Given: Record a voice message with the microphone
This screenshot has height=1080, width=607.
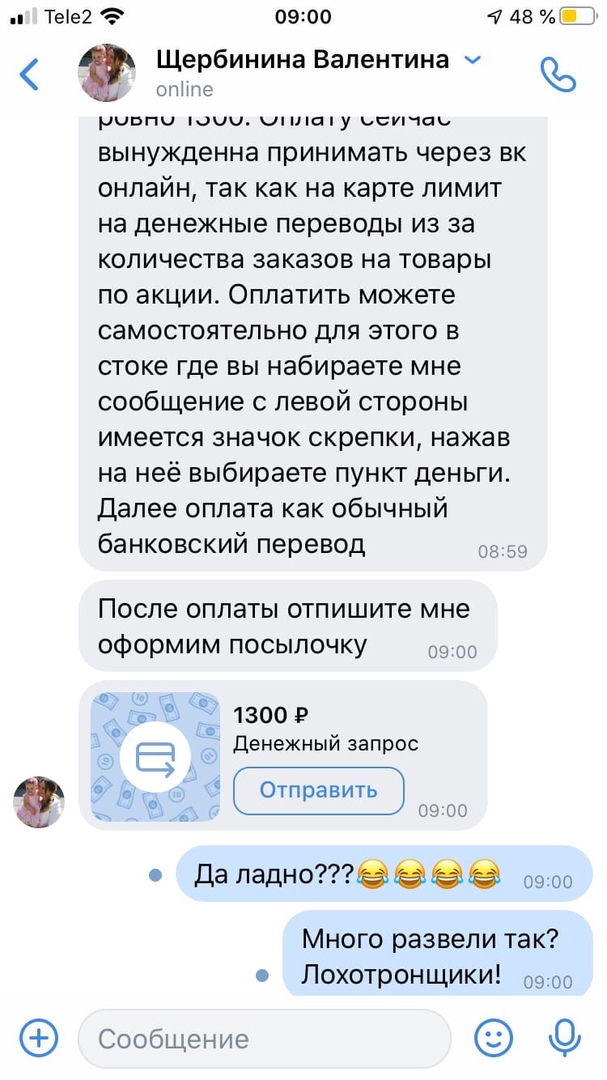Looking at the screenshot, I should pyautogui.click(x=566, y=1039).
